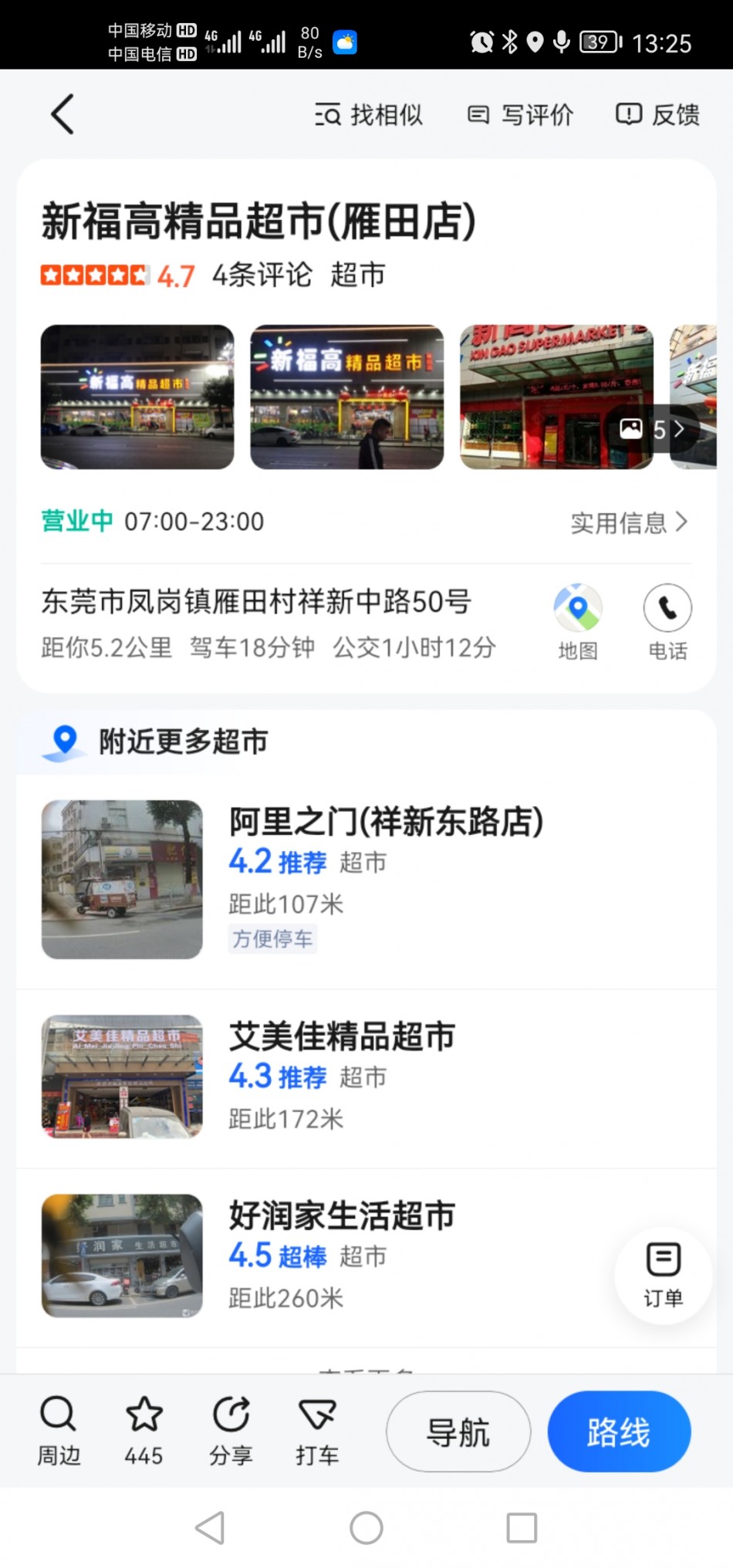Screen dimensions: 733x1568
Task: Go back using the top-left arrow
Action: coord(62,114)
